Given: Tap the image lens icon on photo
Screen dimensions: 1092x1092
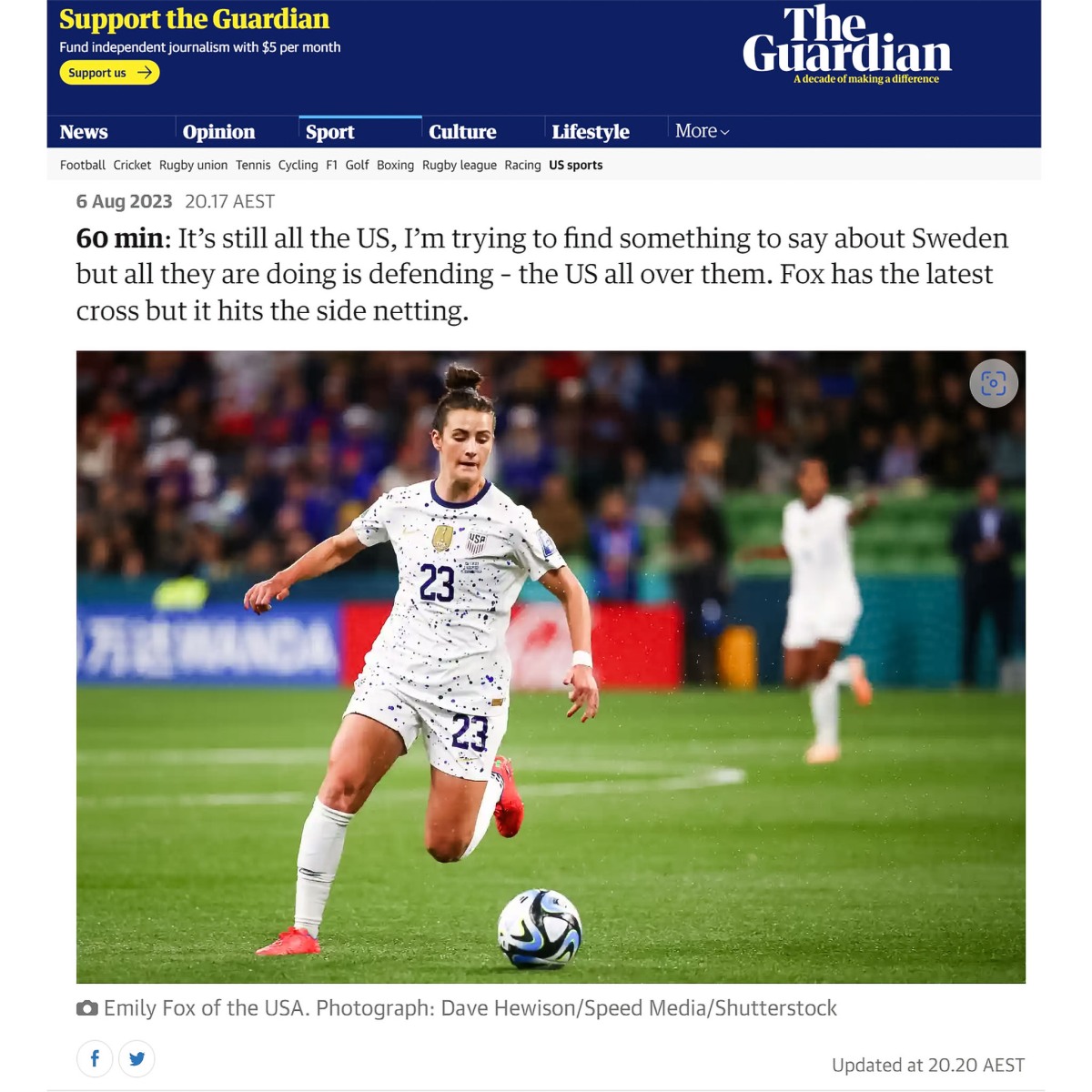Looking at the screenshot, I should 993,383.
